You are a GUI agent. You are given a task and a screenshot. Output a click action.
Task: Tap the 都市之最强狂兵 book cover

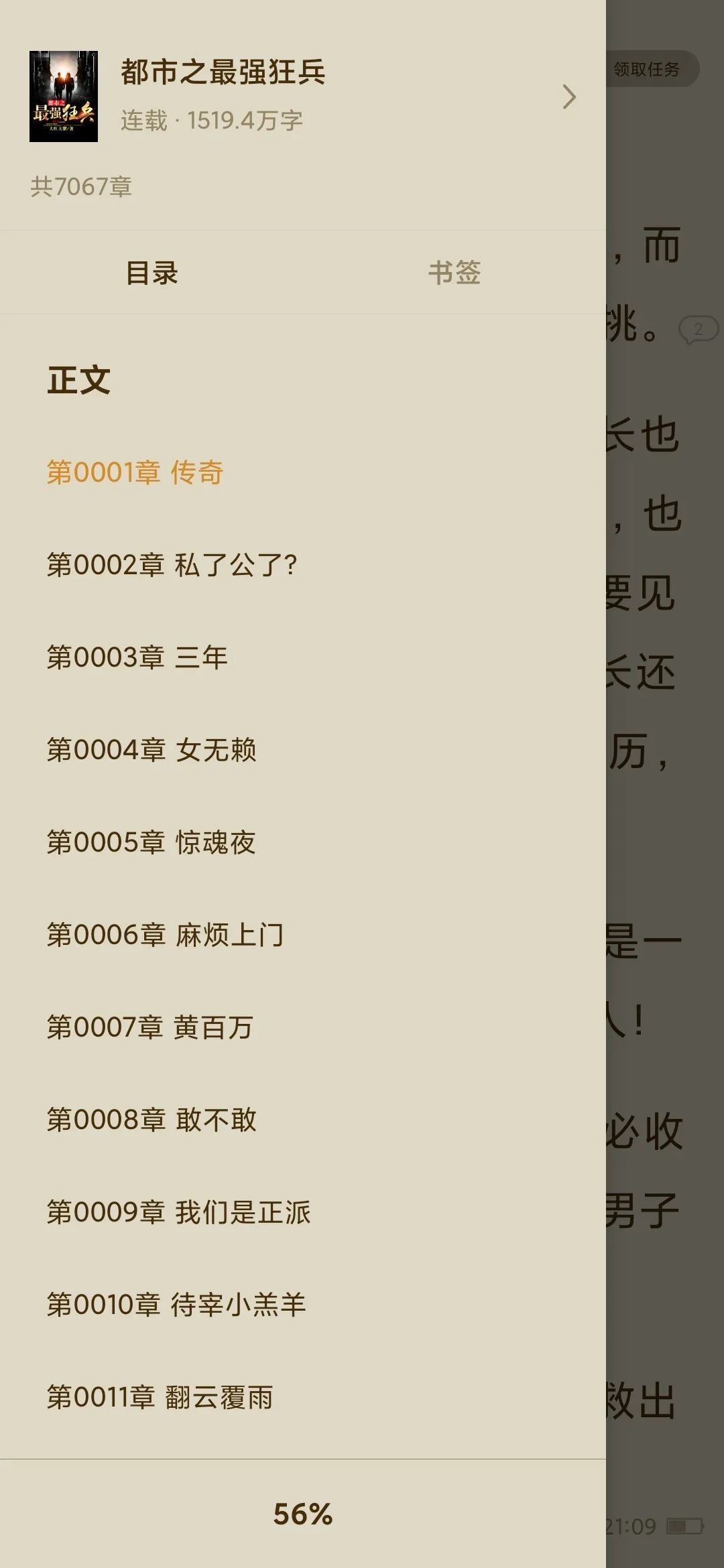tap(64, 96)
